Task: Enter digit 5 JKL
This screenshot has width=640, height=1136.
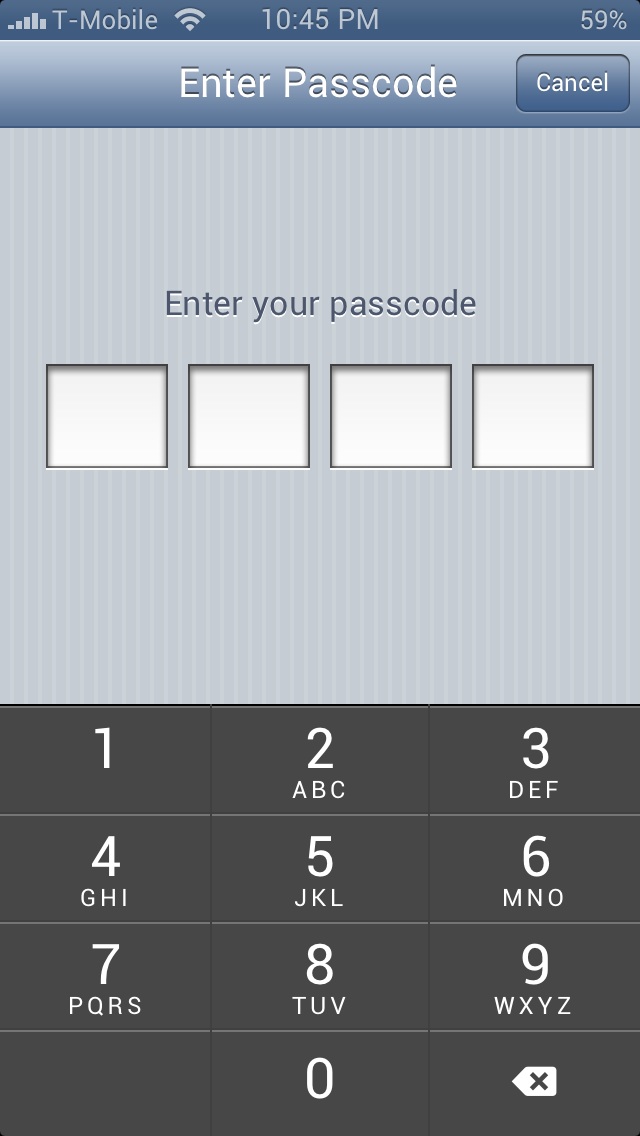Action: click(320, 869)
